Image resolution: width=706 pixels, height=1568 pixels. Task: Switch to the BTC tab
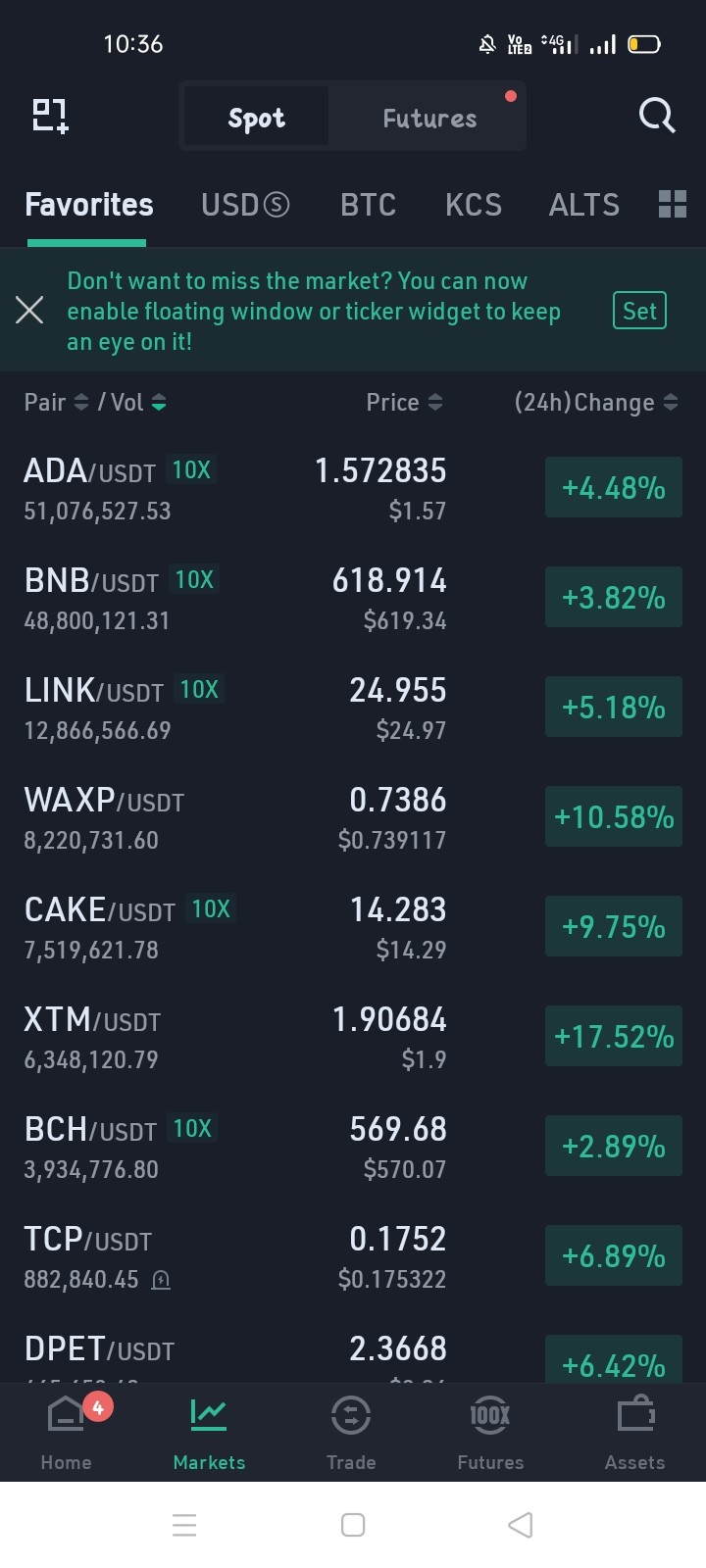[368, 205]
